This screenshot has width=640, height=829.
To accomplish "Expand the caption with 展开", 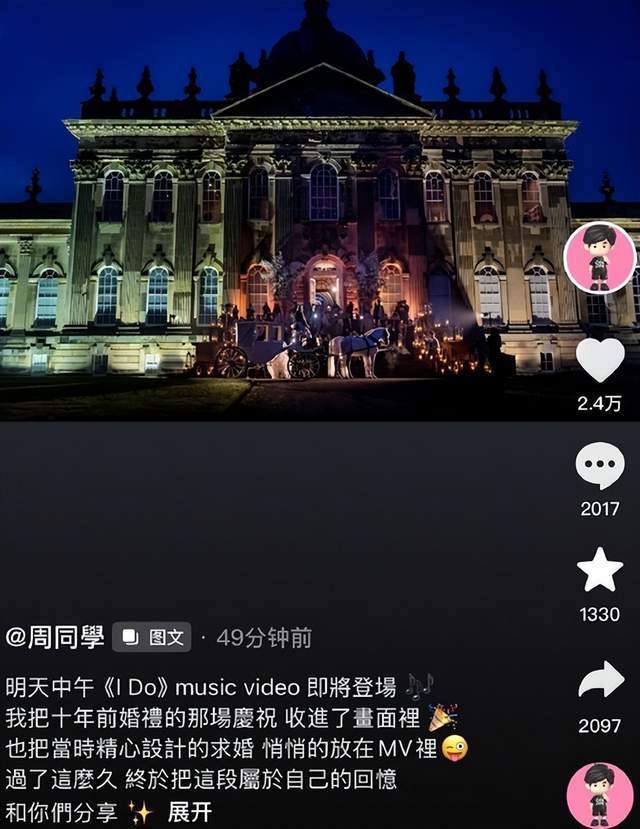I will pyautogui.click(x=189, y=811).
